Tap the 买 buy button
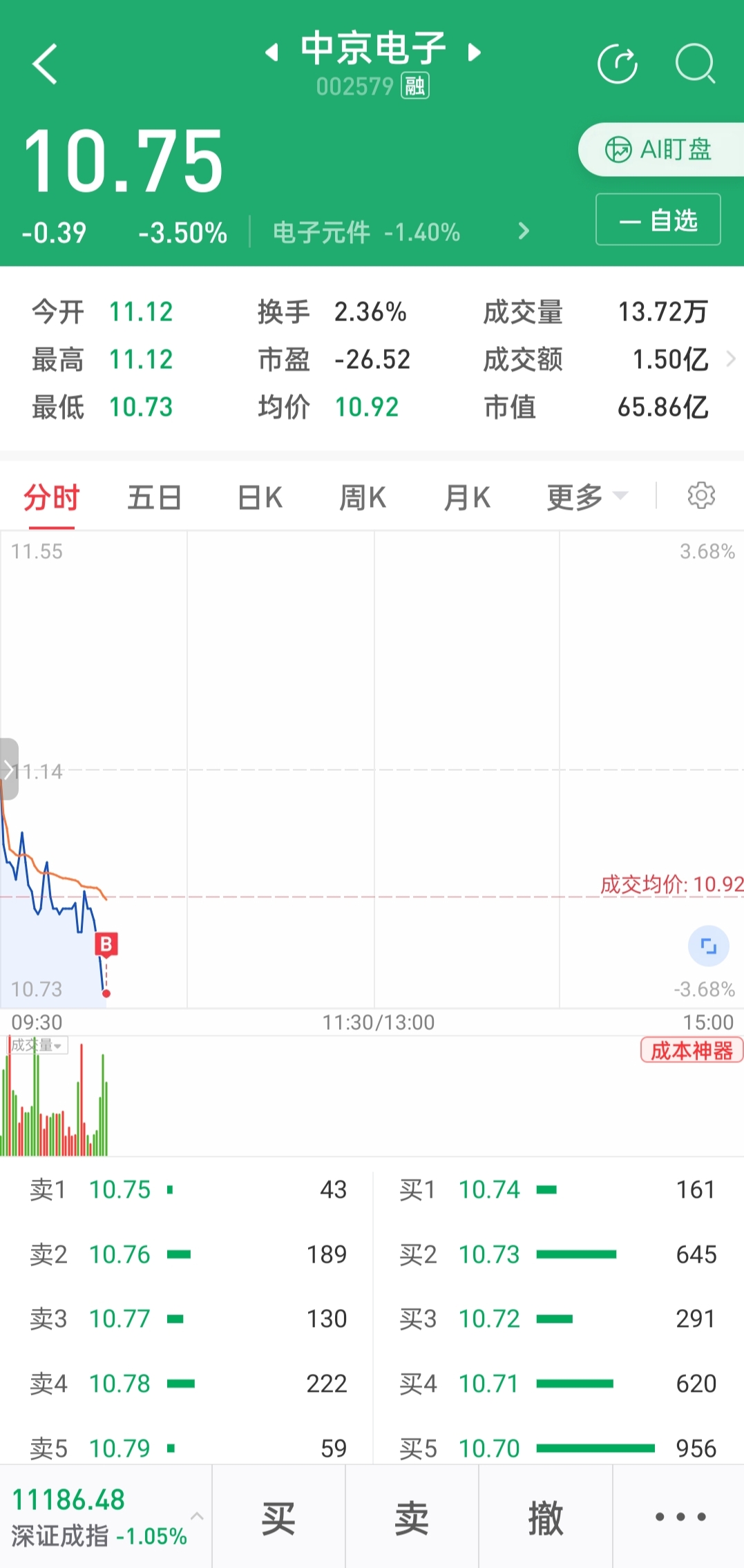 278,1518
